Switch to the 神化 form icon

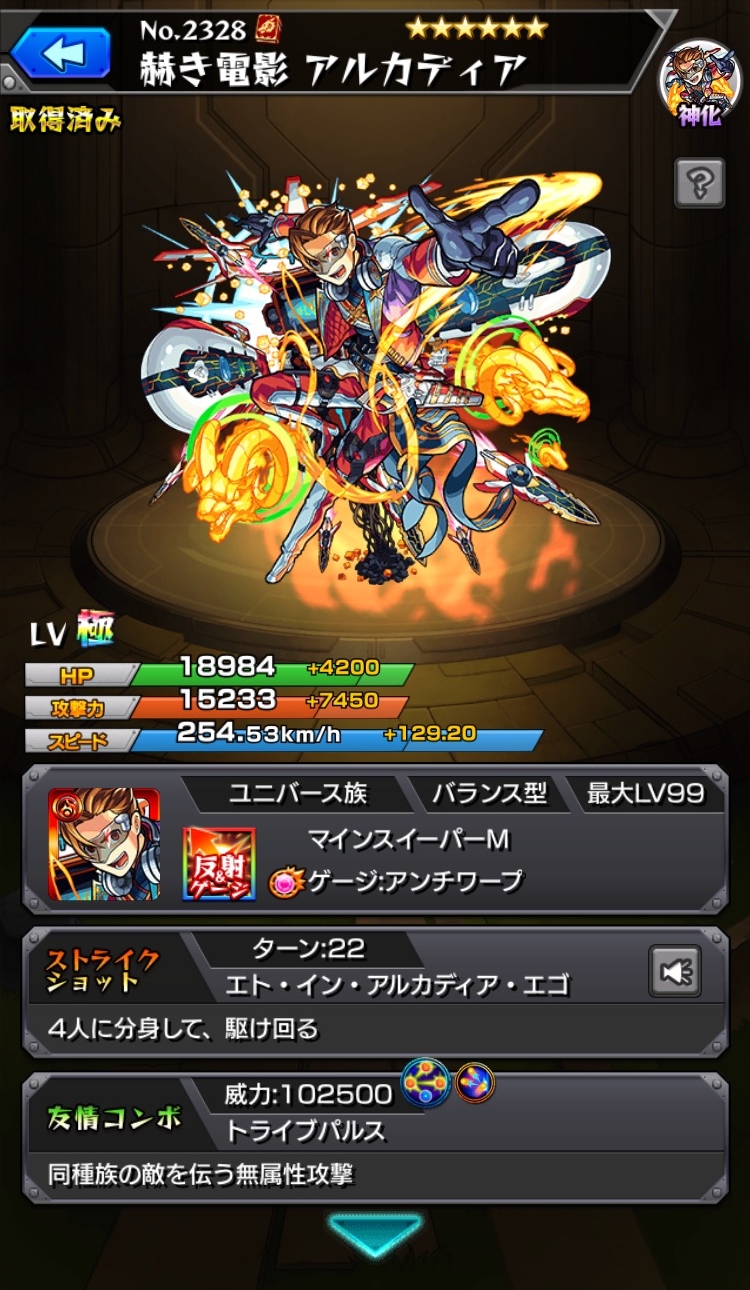click(x=700, y=85)
